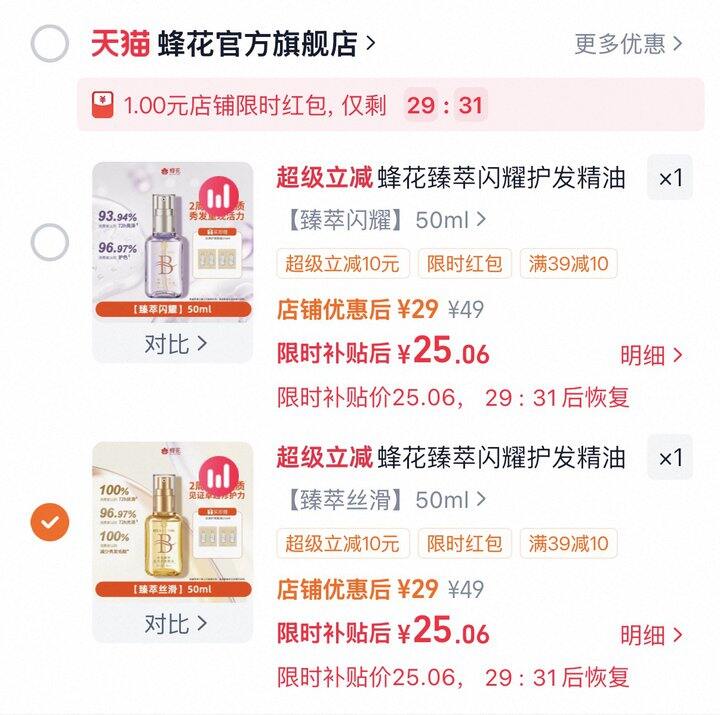The image size is (720, 715).
Task: Open the 蜂花官方旗舰店 store page
Action: click(x=265, y=44)
